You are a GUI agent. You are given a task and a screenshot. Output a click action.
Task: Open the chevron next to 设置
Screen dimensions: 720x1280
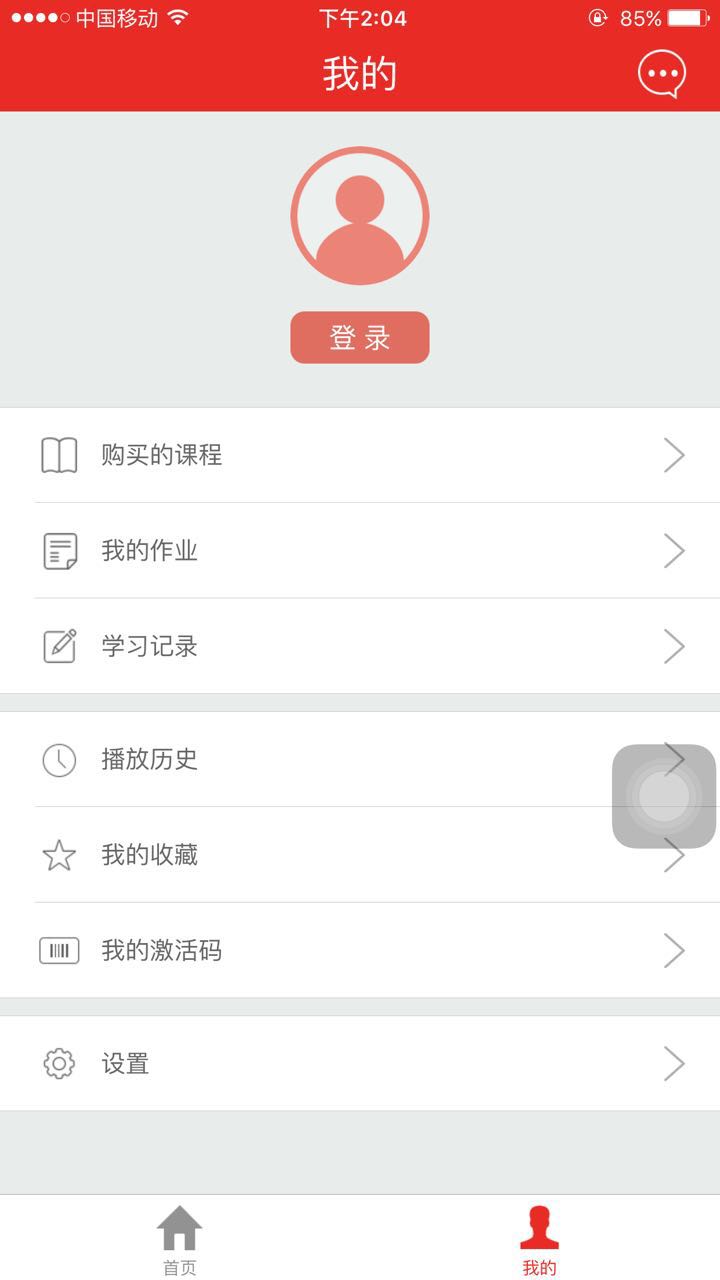coord(673,1063)
